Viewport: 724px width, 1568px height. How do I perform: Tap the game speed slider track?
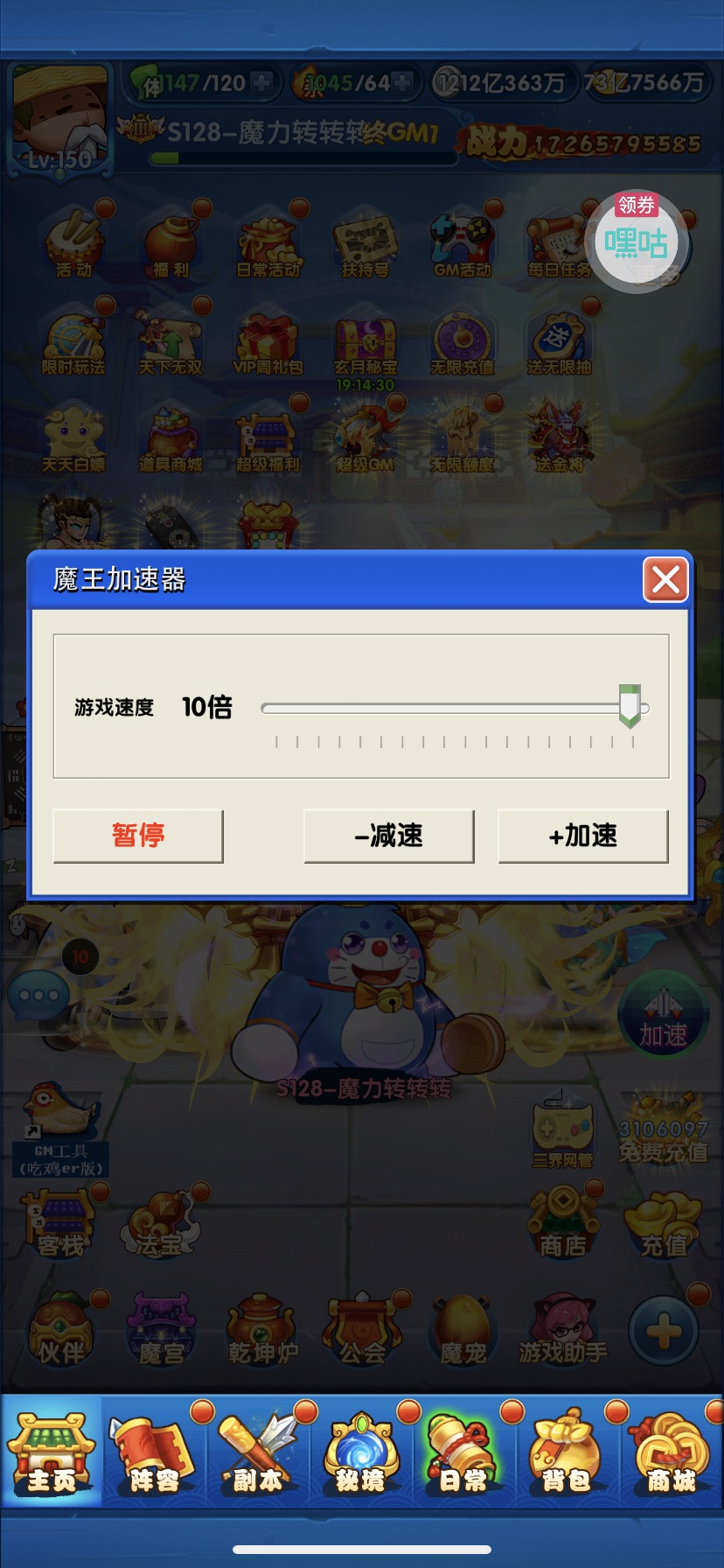[x=455, y=708]
